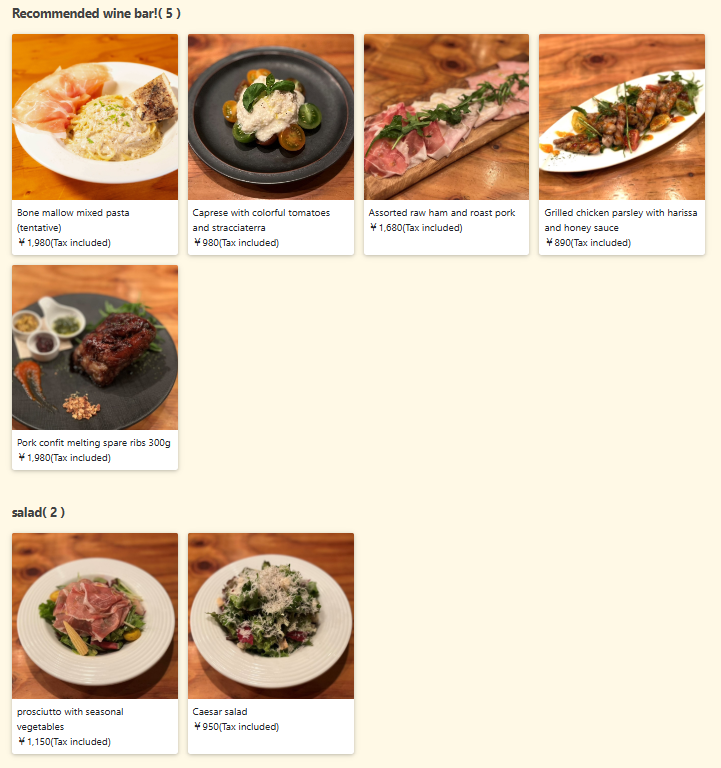
Task: Open the Bone mallow mixed pasta card
Action: (x=95, y=143)
